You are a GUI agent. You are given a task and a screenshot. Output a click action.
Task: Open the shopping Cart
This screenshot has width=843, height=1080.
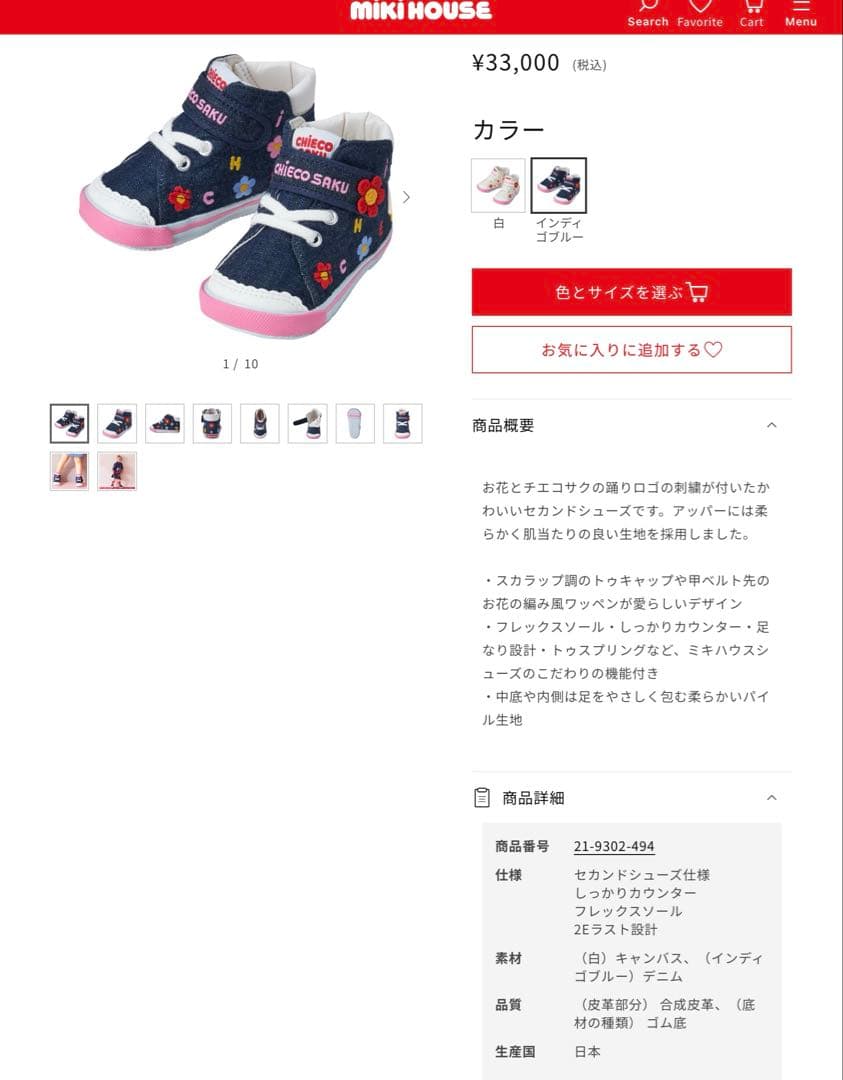click(752, 13)
